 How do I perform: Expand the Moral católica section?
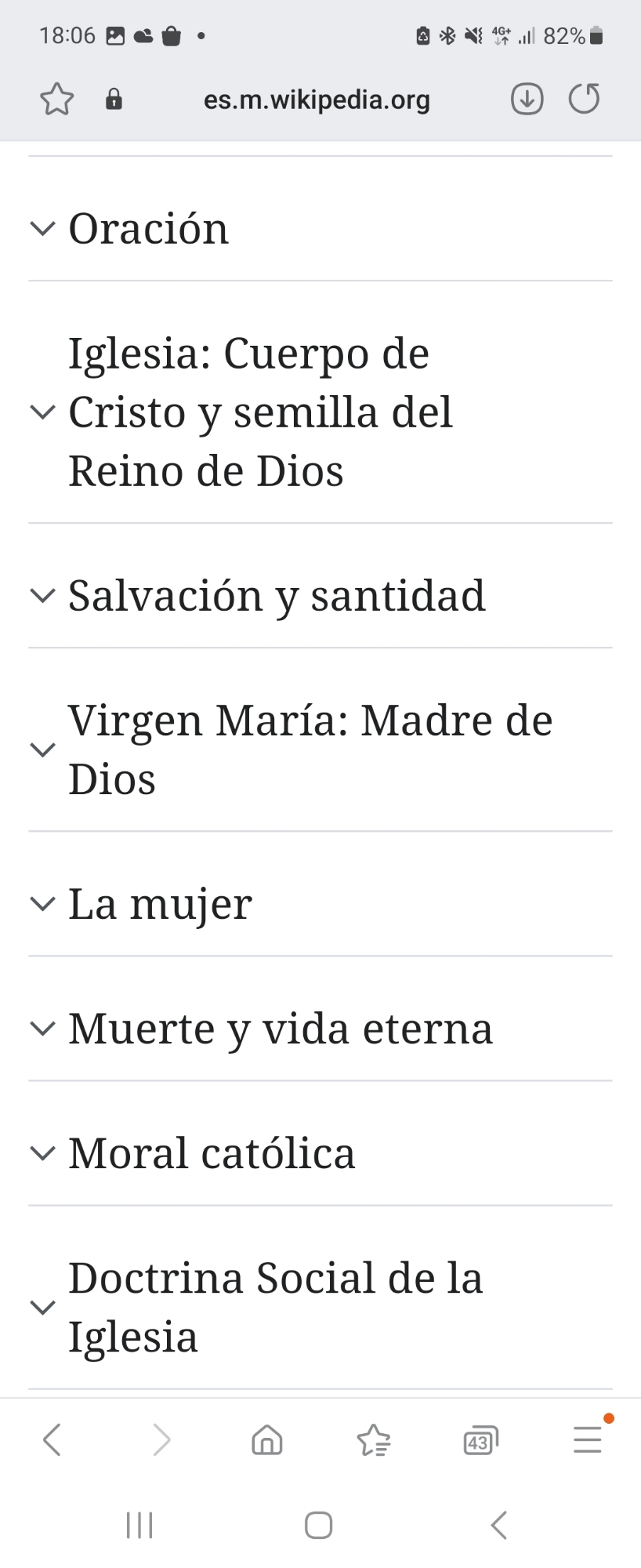(212, 1152)
